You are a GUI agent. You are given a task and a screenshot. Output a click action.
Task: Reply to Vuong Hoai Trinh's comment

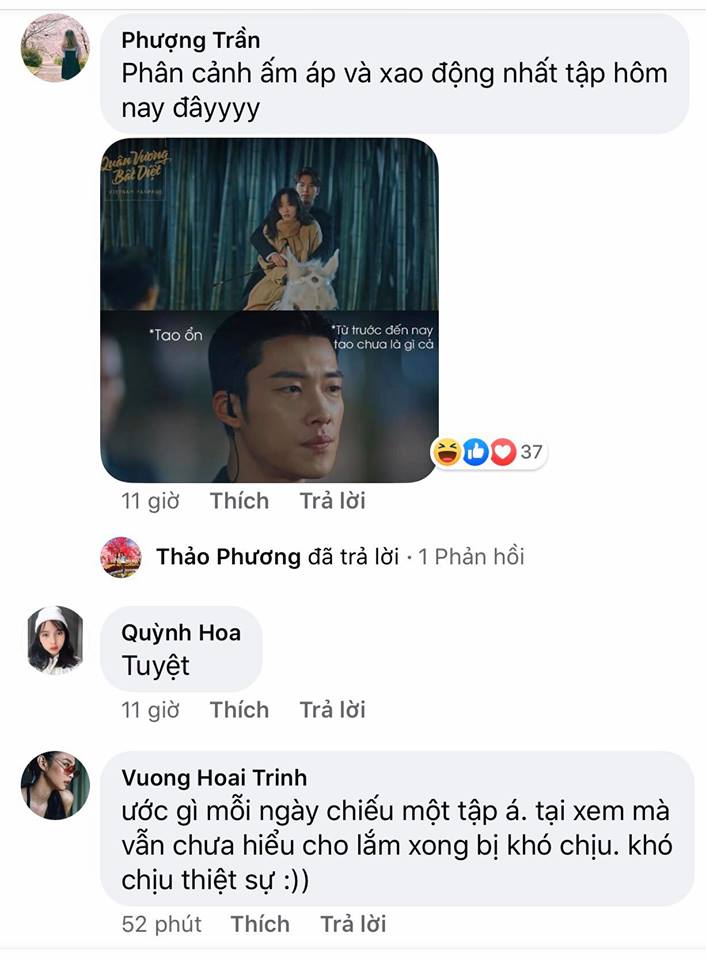tap(353, 924)
